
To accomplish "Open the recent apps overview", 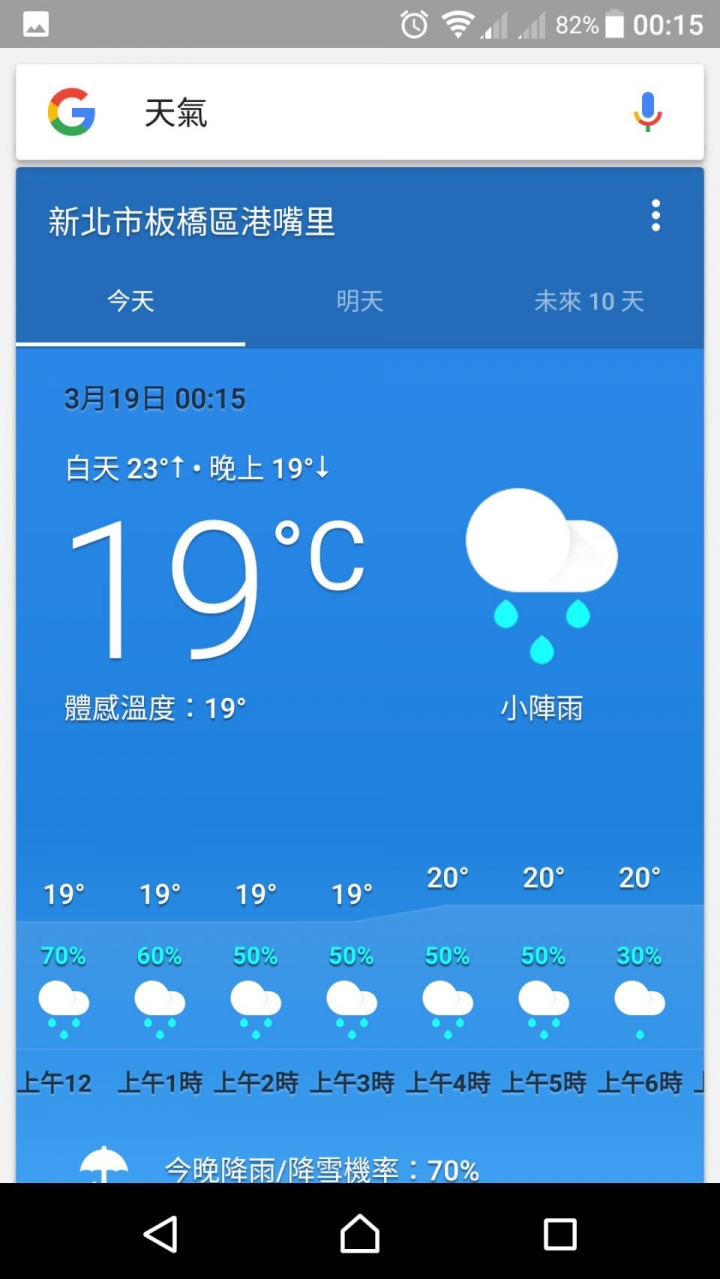I will [x=560, y=1234].
